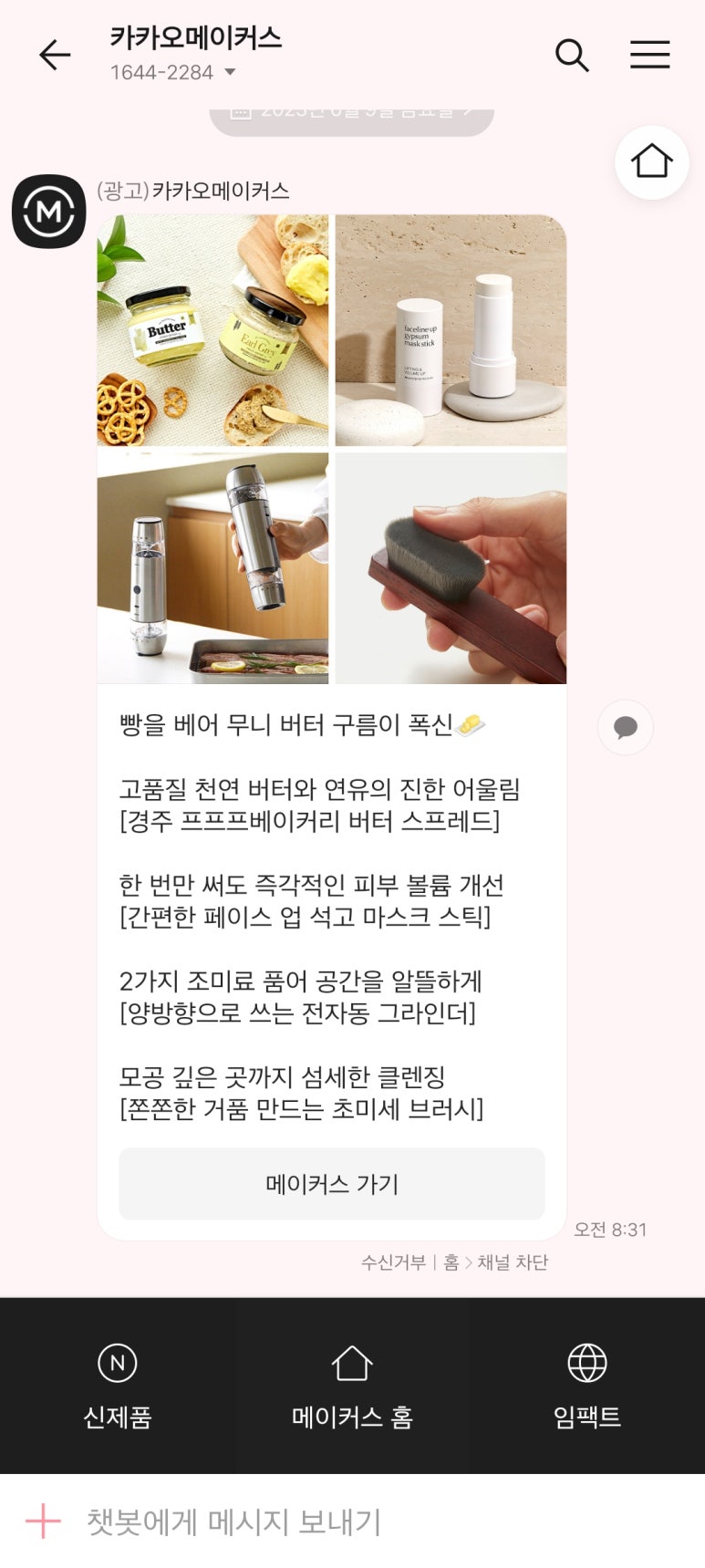Open the butter spread product image
This screenshot has height=1568, width=705.
(x=213, y=330)
